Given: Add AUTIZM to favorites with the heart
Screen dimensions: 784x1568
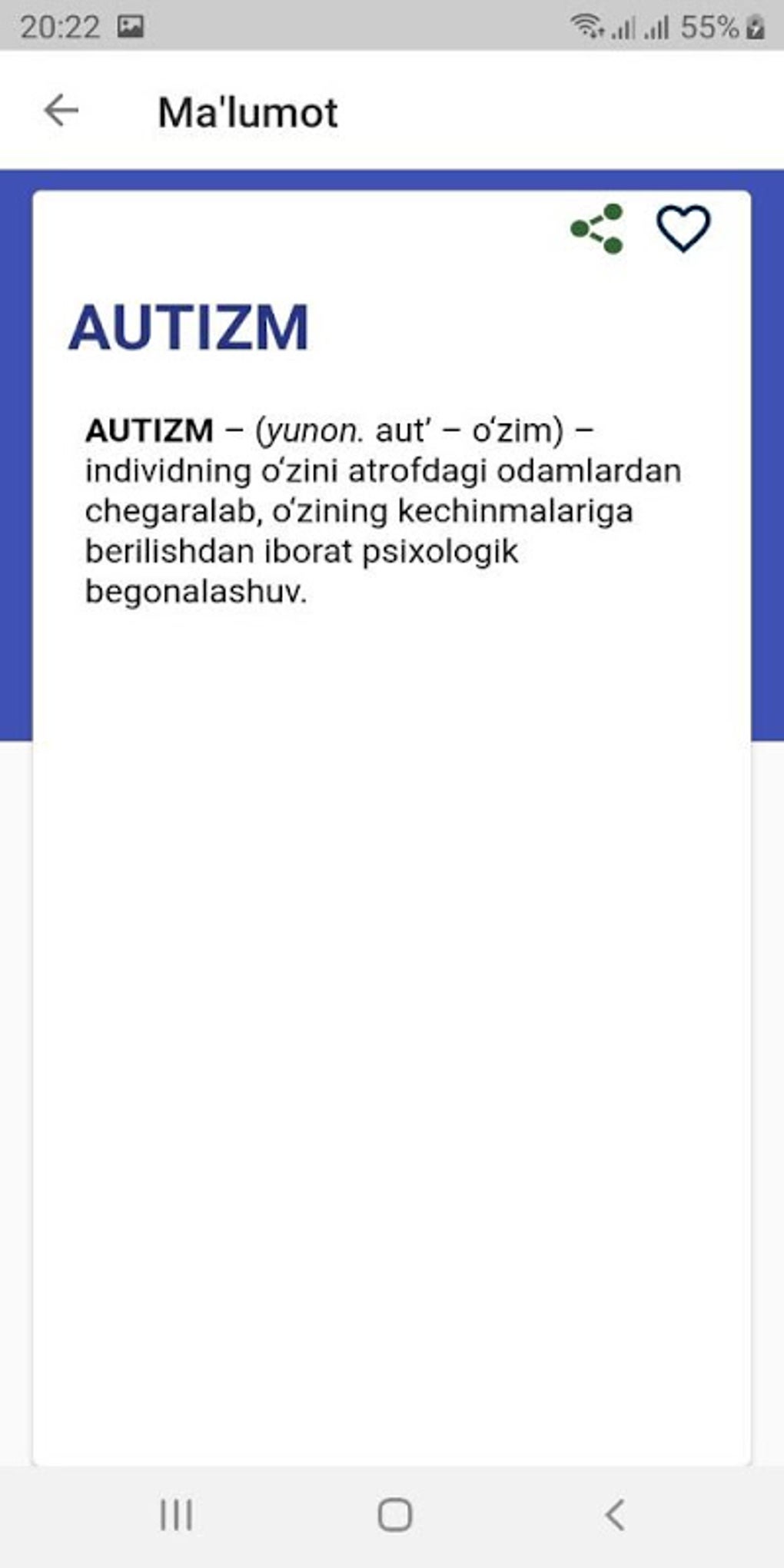Looking at the screenshot, I should (x=683, y=228).
